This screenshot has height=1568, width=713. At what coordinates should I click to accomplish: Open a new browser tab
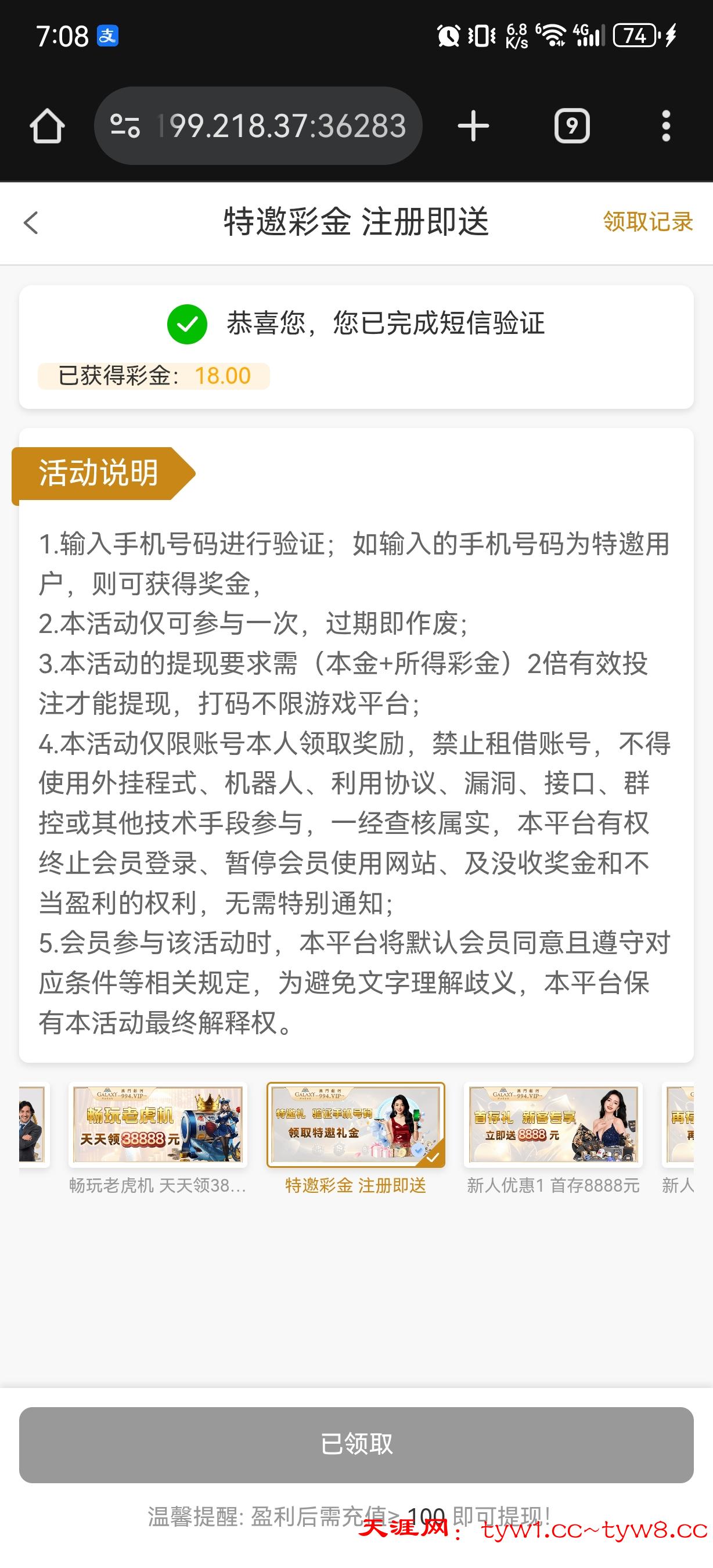[x=473, y=127]
